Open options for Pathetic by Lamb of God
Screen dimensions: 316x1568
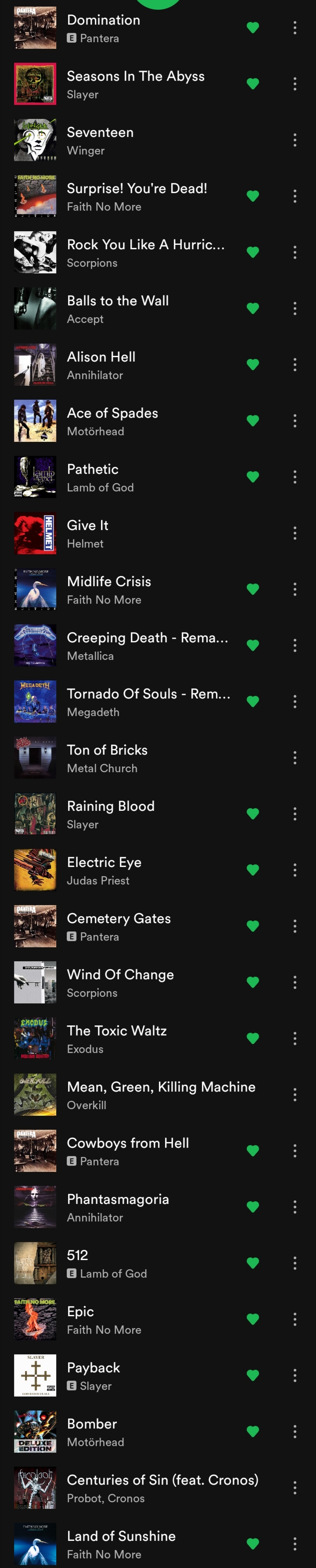point(294,477)
